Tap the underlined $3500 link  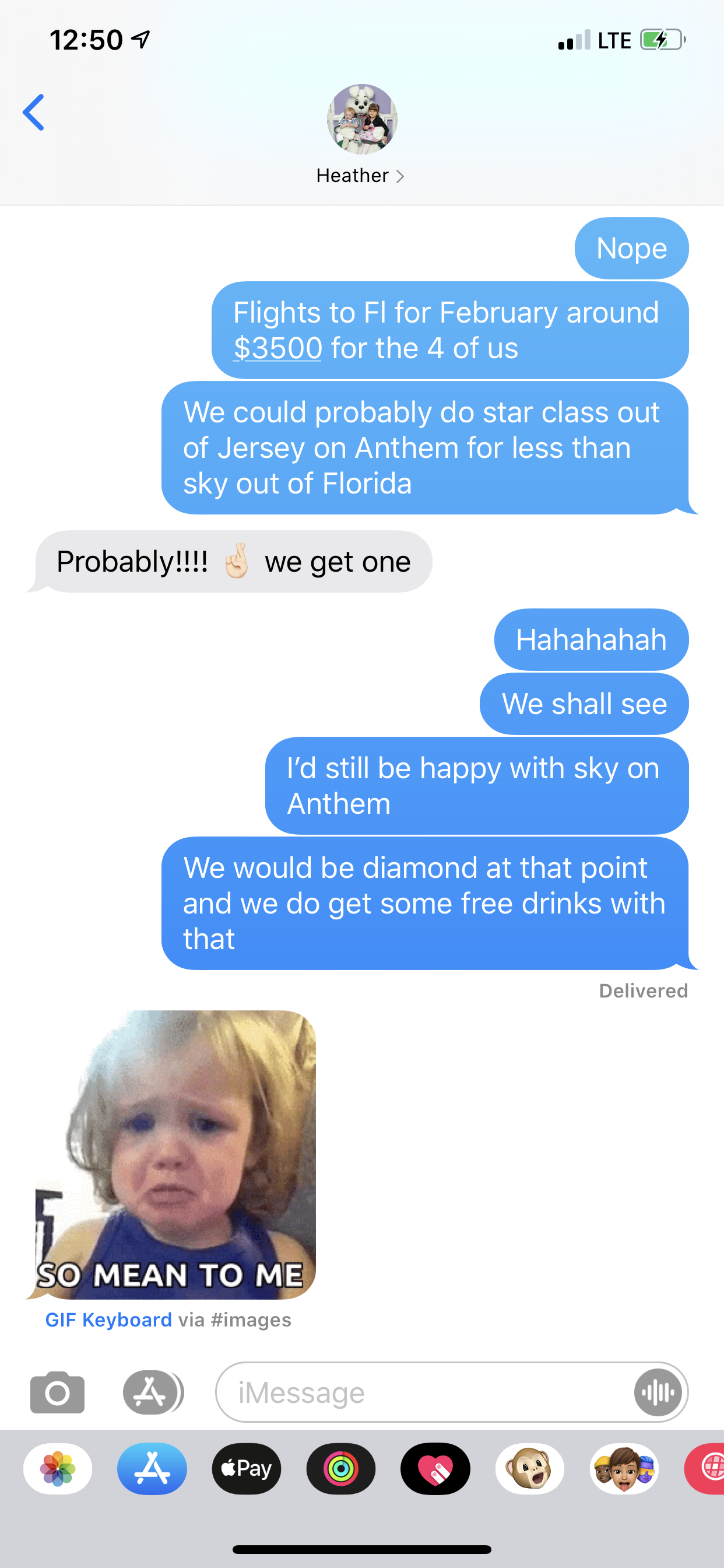click(277, 348)
